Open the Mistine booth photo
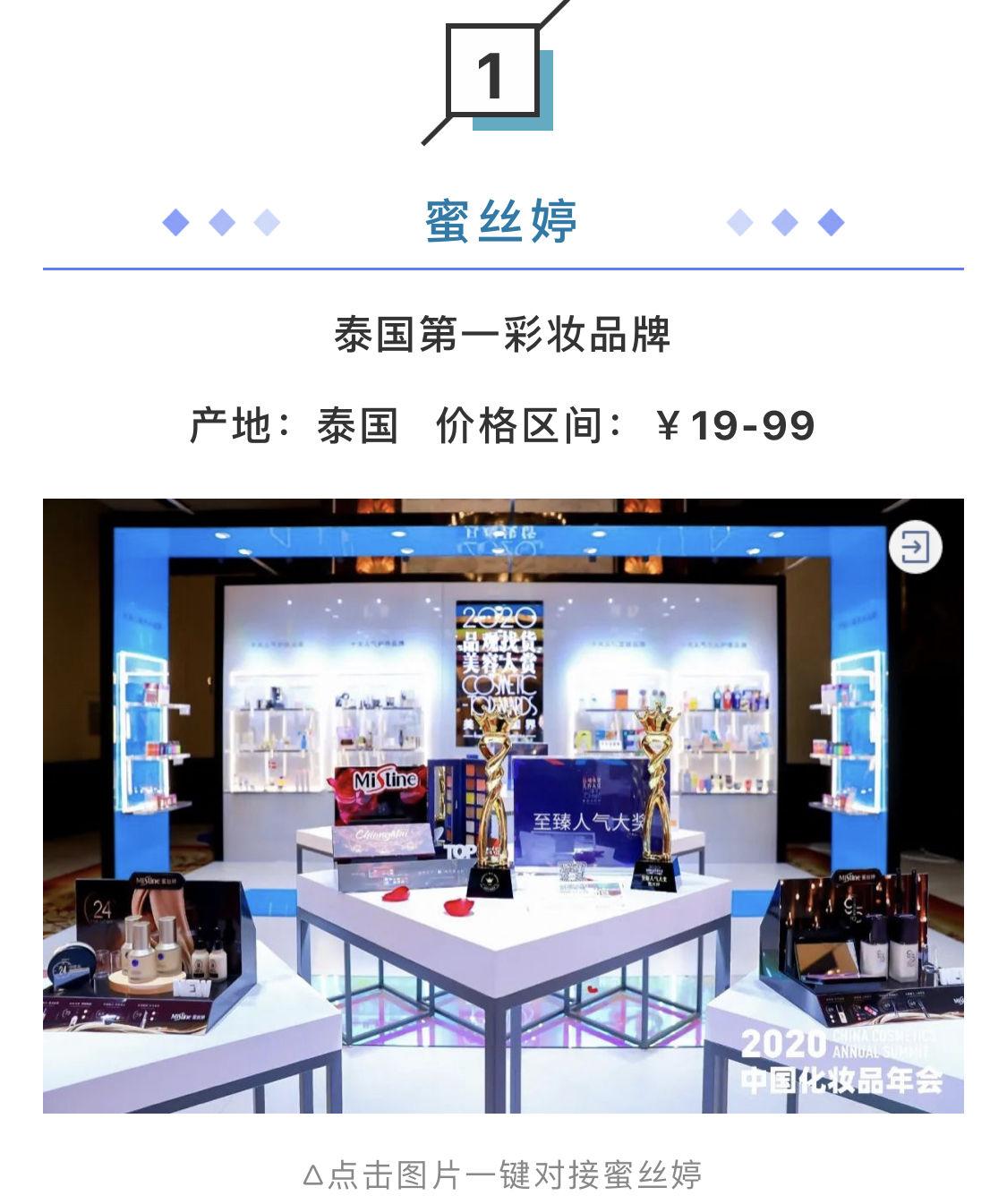The width and height of the screenshot is (1007, 1204). [x=503, y=806]
